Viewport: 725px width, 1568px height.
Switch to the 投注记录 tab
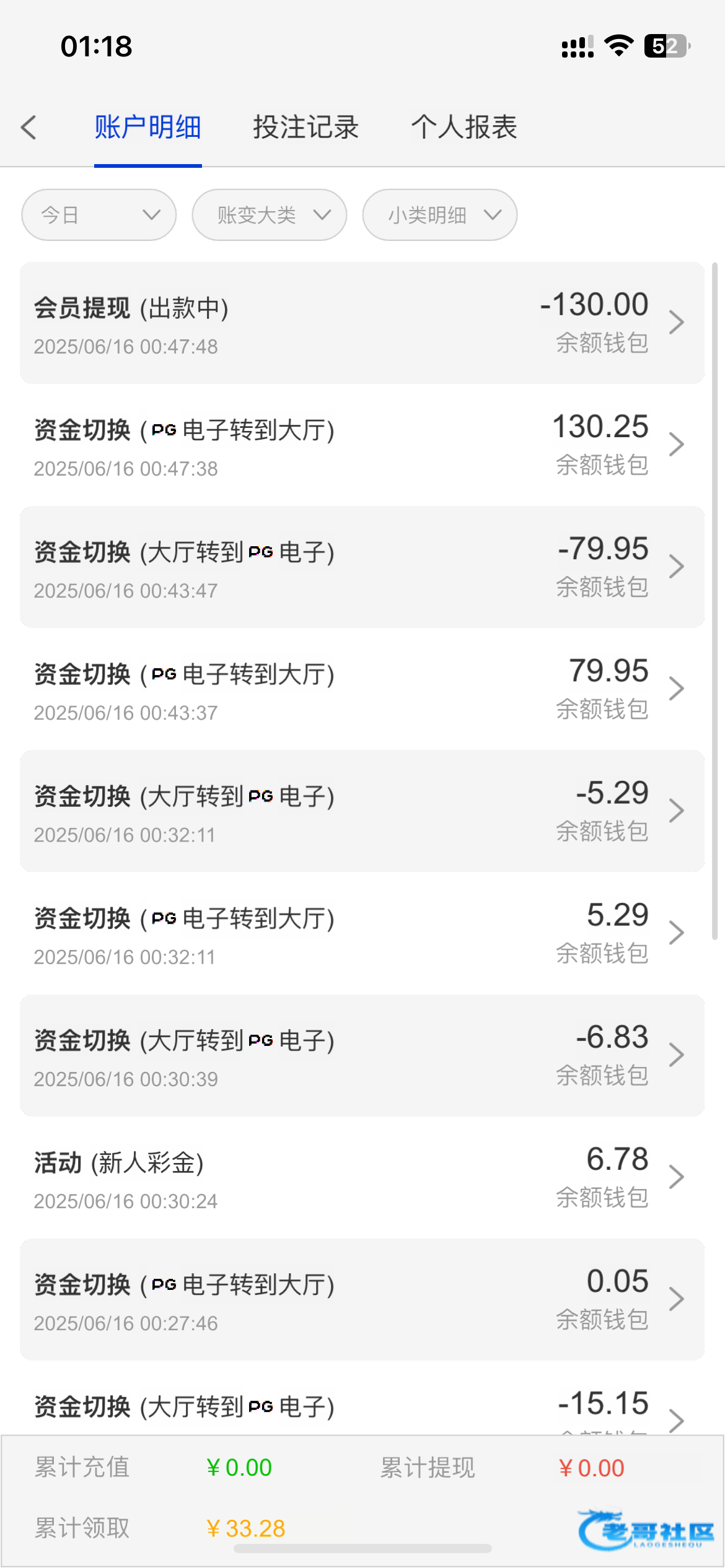[x=305, y=128]
